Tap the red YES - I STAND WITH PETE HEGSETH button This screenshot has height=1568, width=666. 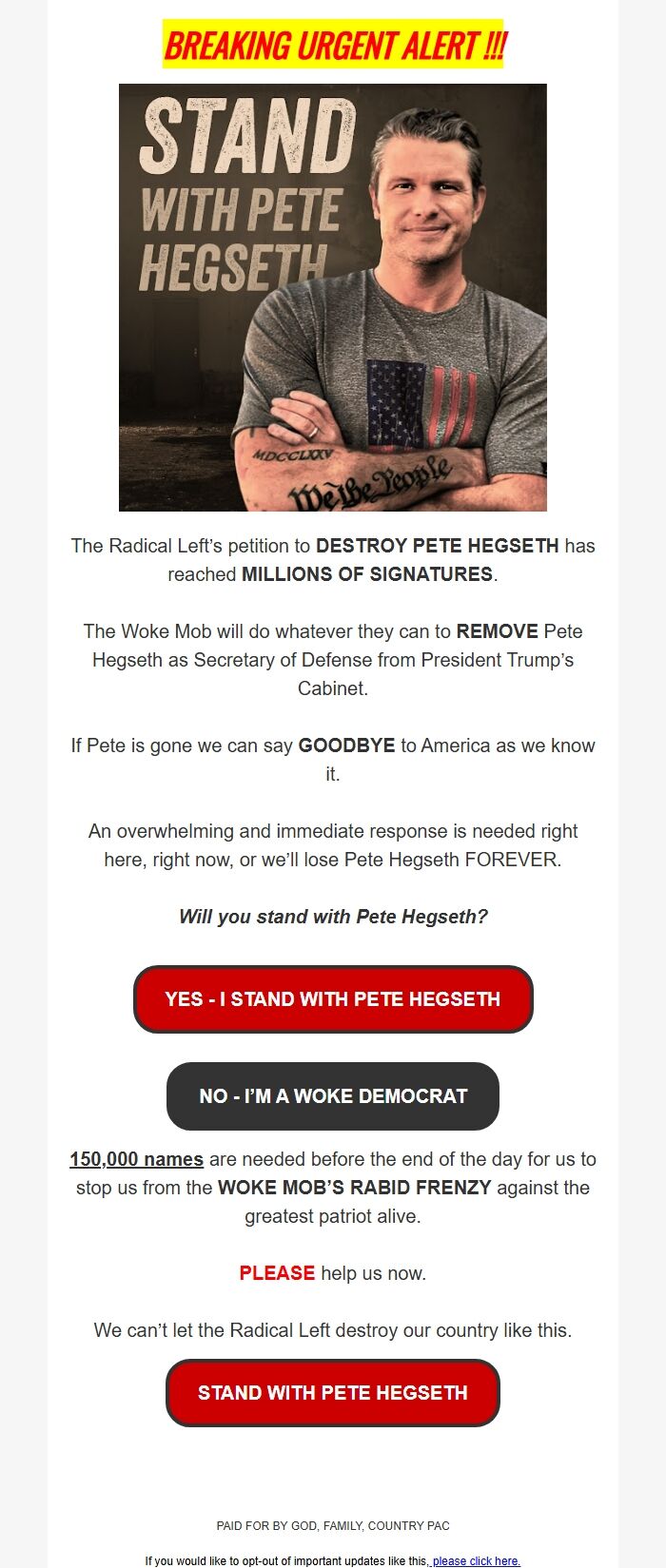tap(333, 999)
